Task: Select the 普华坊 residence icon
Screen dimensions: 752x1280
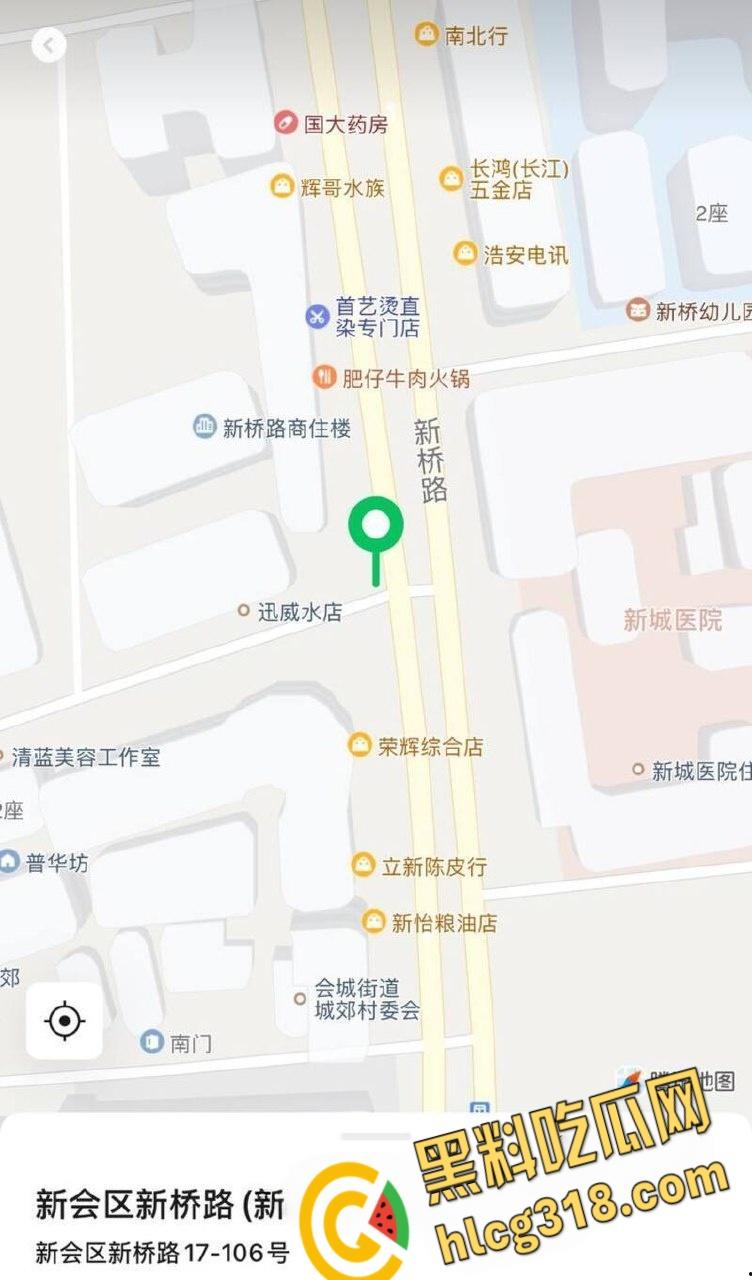Action: pyautogui.click(x=12, y=863)
